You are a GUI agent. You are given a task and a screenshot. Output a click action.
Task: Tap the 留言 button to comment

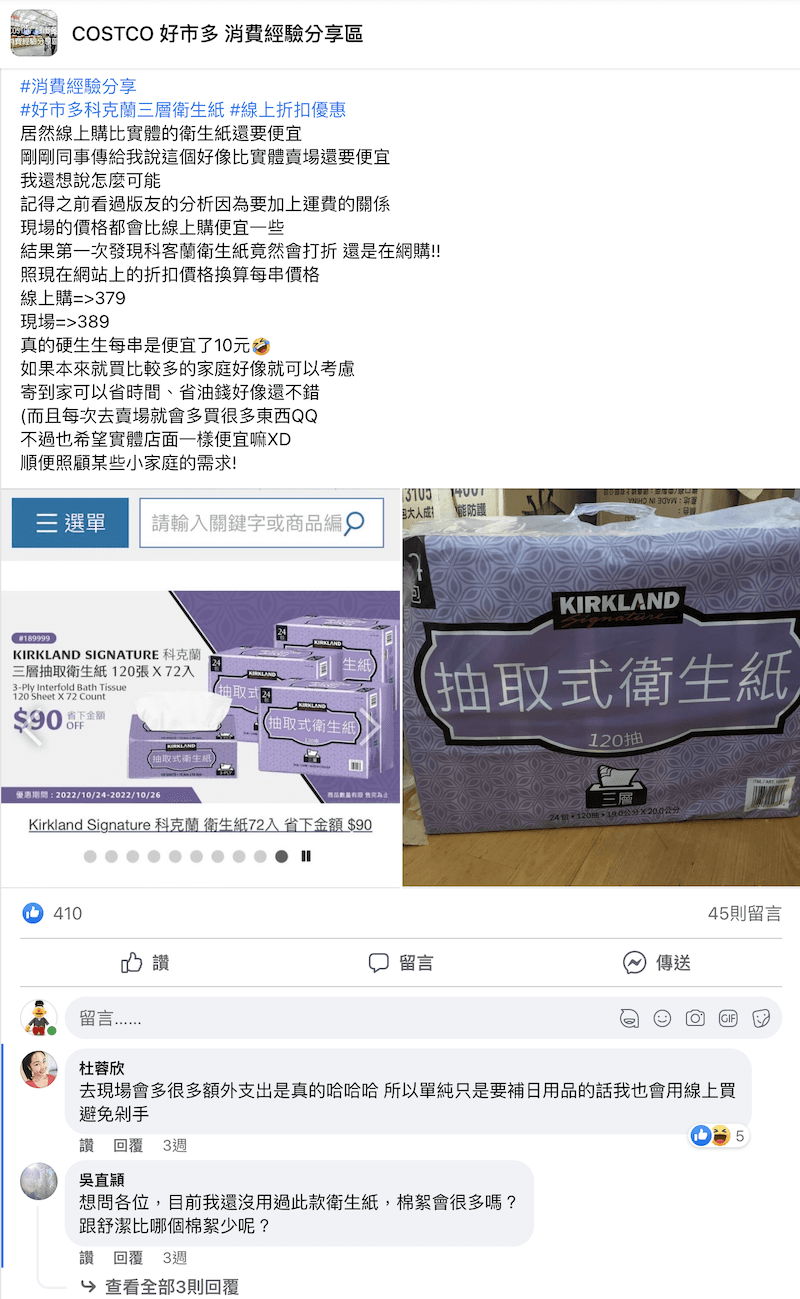tap(401, 963)
